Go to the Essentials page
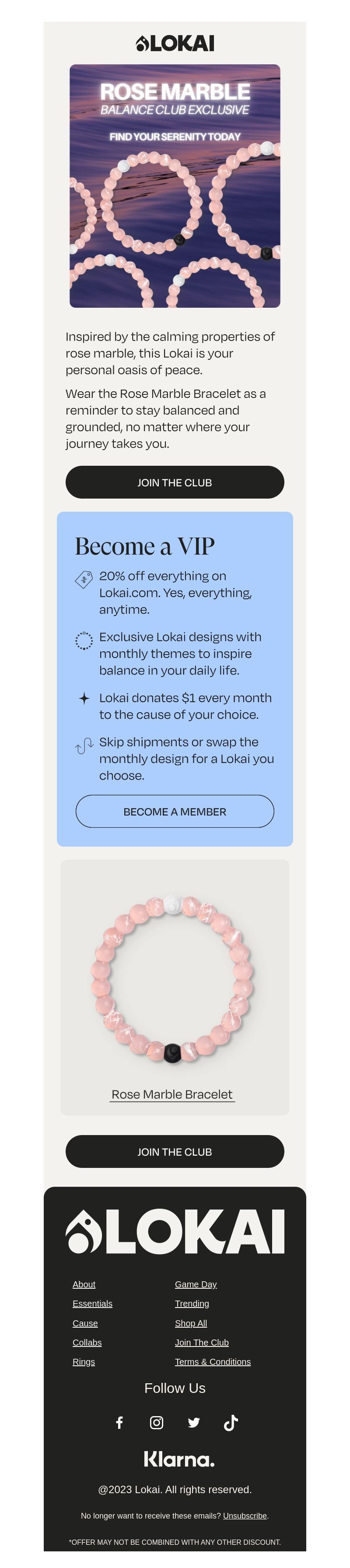Viewport: 350px width, 1568px height. coord(92,1304)
